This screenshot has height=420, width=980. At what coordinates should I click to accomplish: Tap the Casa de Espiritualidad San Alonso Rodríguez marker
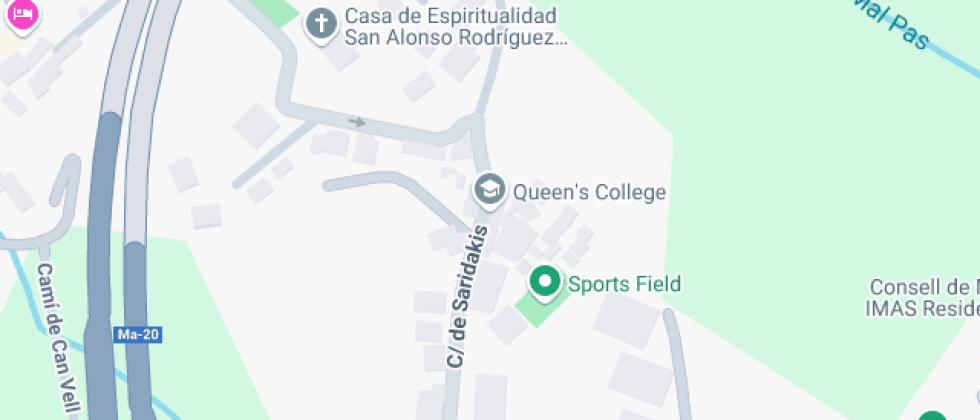click(321, 23)
